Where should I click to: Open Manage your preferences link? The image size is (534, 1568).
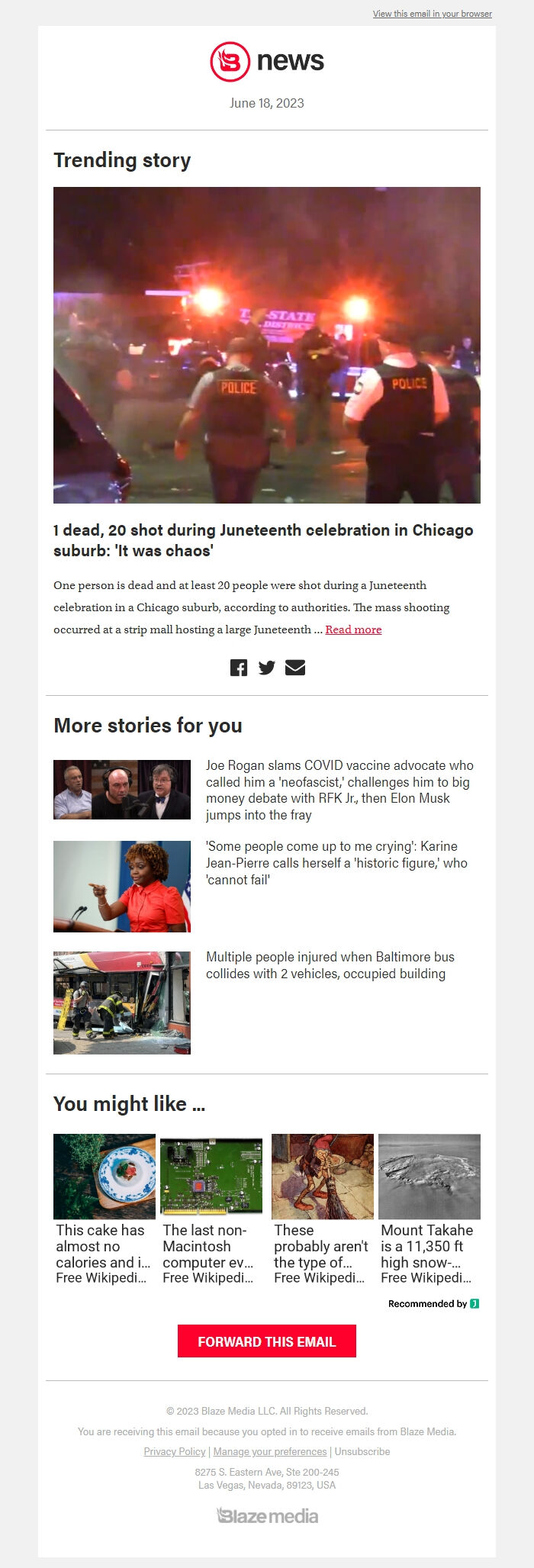[270, 1451]
